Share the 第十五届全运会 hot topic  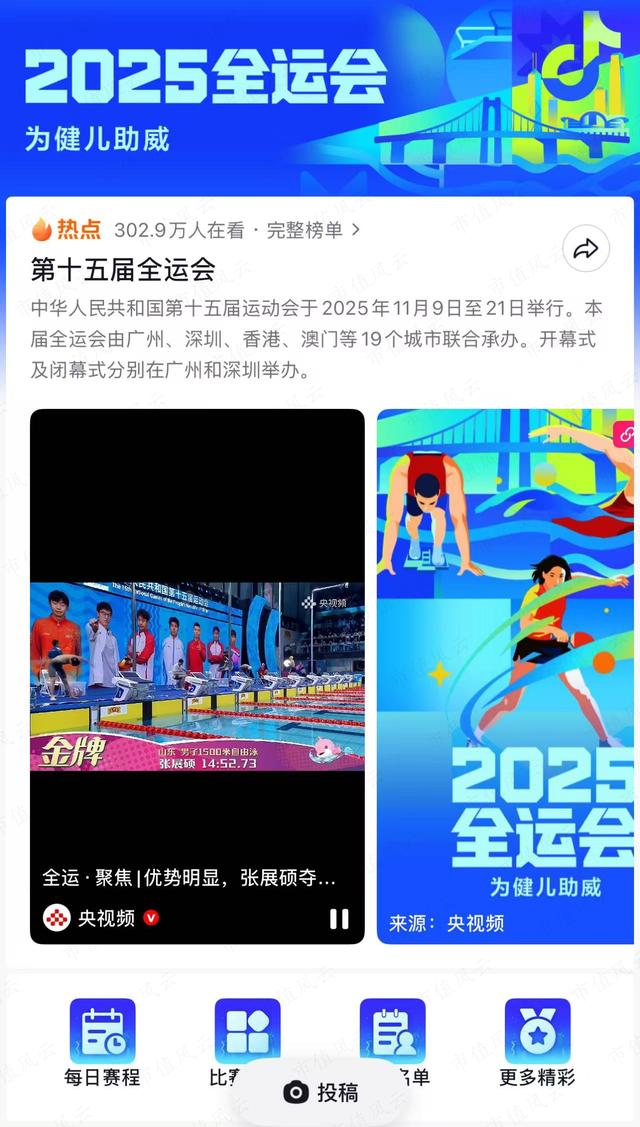click(586, 250)
